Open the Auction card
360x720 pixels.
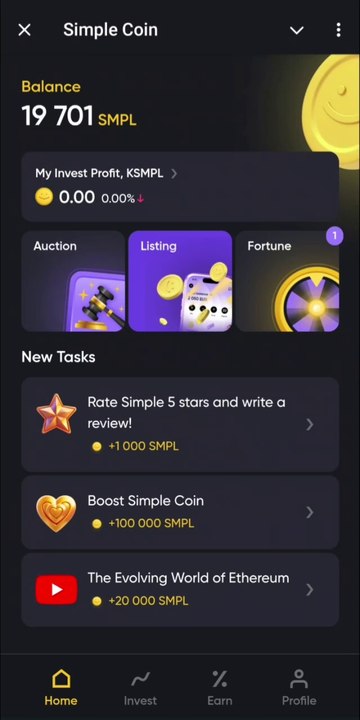[x=73, y=281]
